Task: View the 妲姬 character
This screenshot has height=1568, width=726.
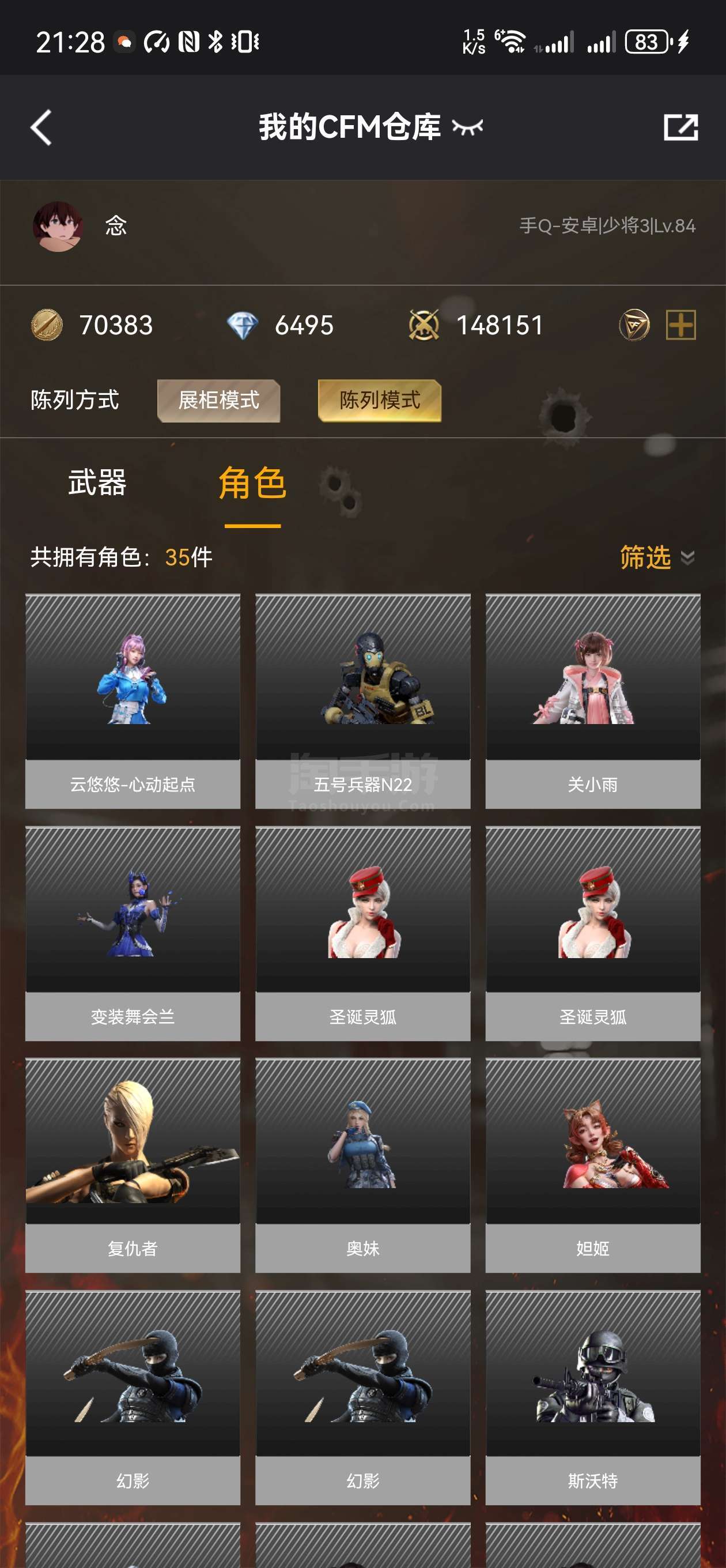Action: [593, 1166]
